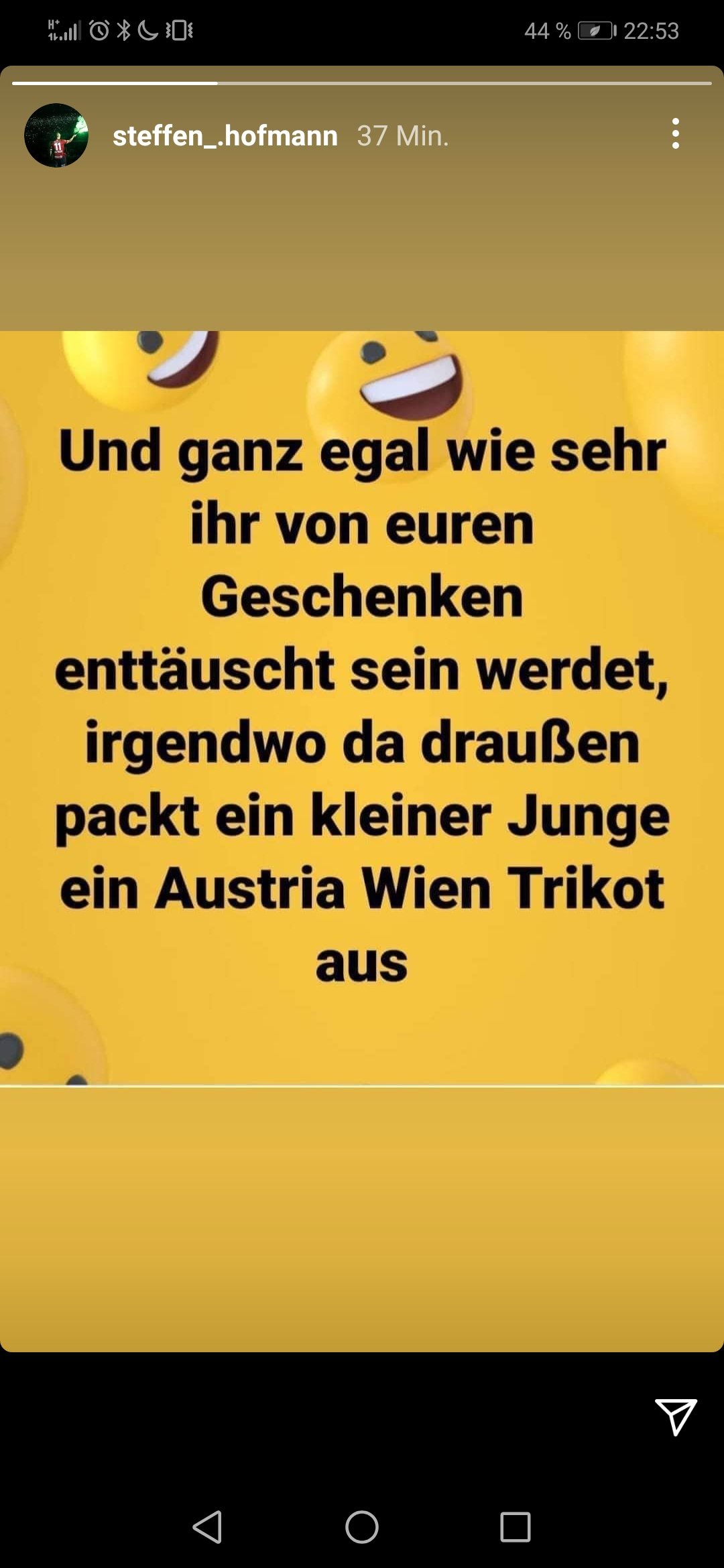
Task: Go back with the system back button
Action: (x=207, y=1527)
